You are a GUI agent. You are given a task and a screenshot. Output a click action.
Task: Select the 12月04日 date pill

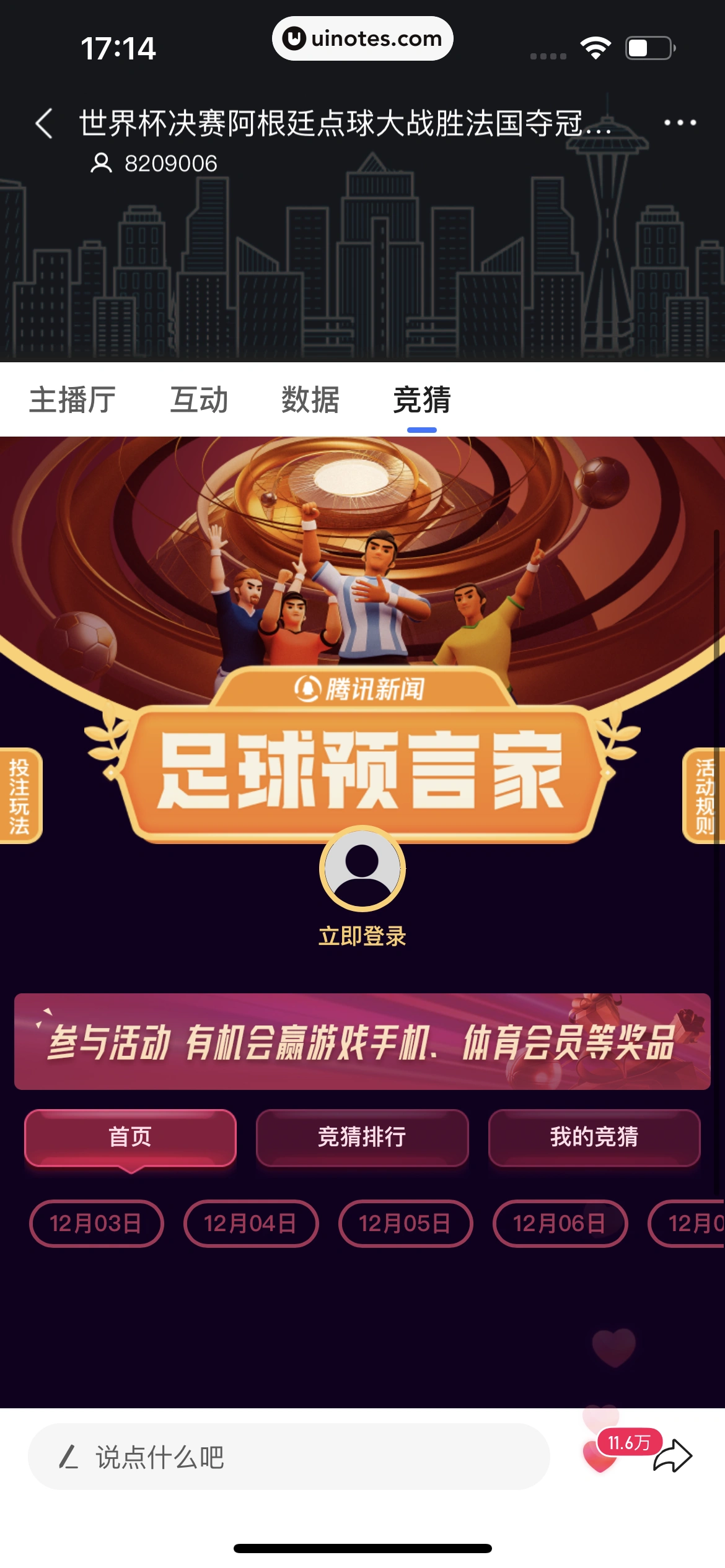(x=251, y=1223)
